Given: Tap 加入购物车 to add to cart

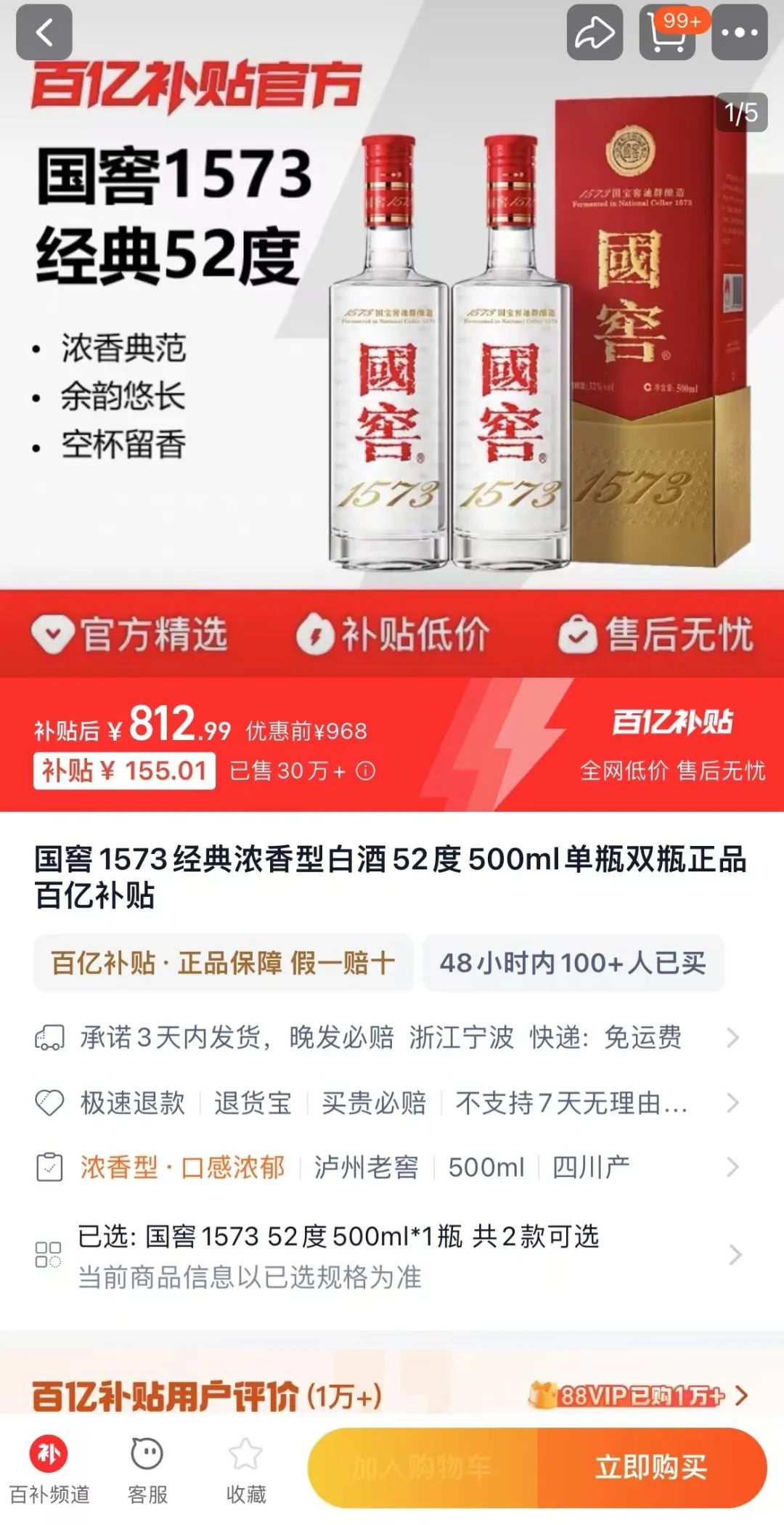Looking at the screenshot, I should [x=422, y=1468].
